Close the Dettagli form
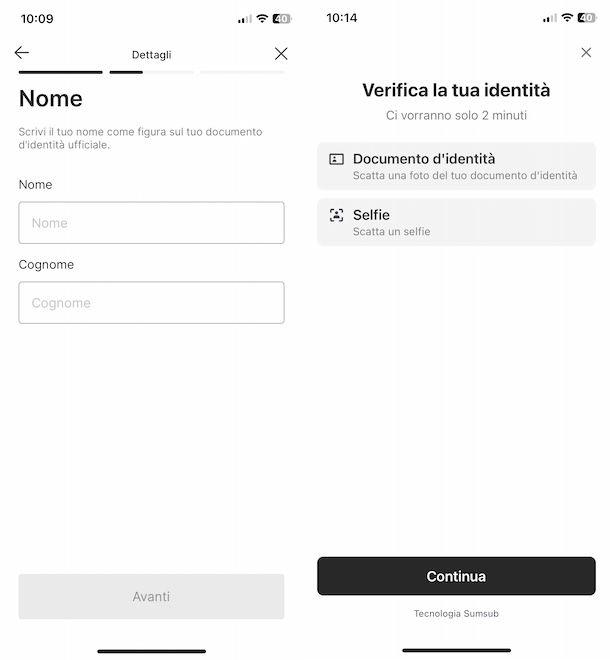Image resolution: width=610 pixels, height=660 pixels. pyautogui.click(x=281, y=54)
